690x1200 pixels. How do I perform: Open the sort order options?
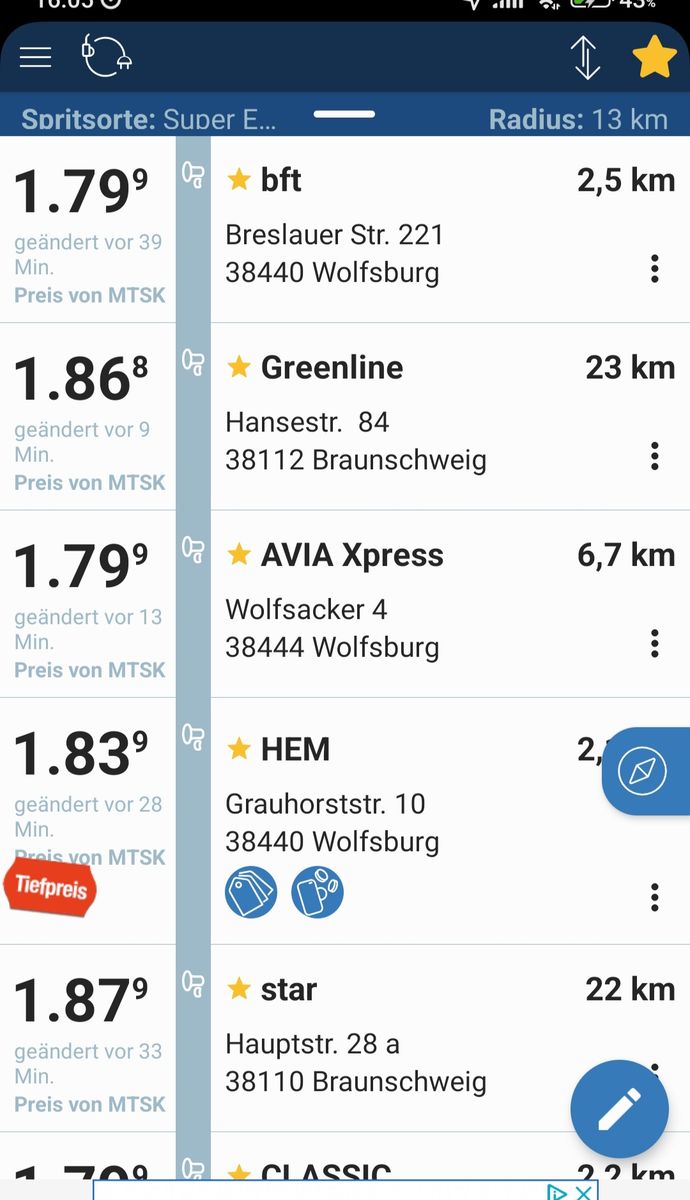586,58
